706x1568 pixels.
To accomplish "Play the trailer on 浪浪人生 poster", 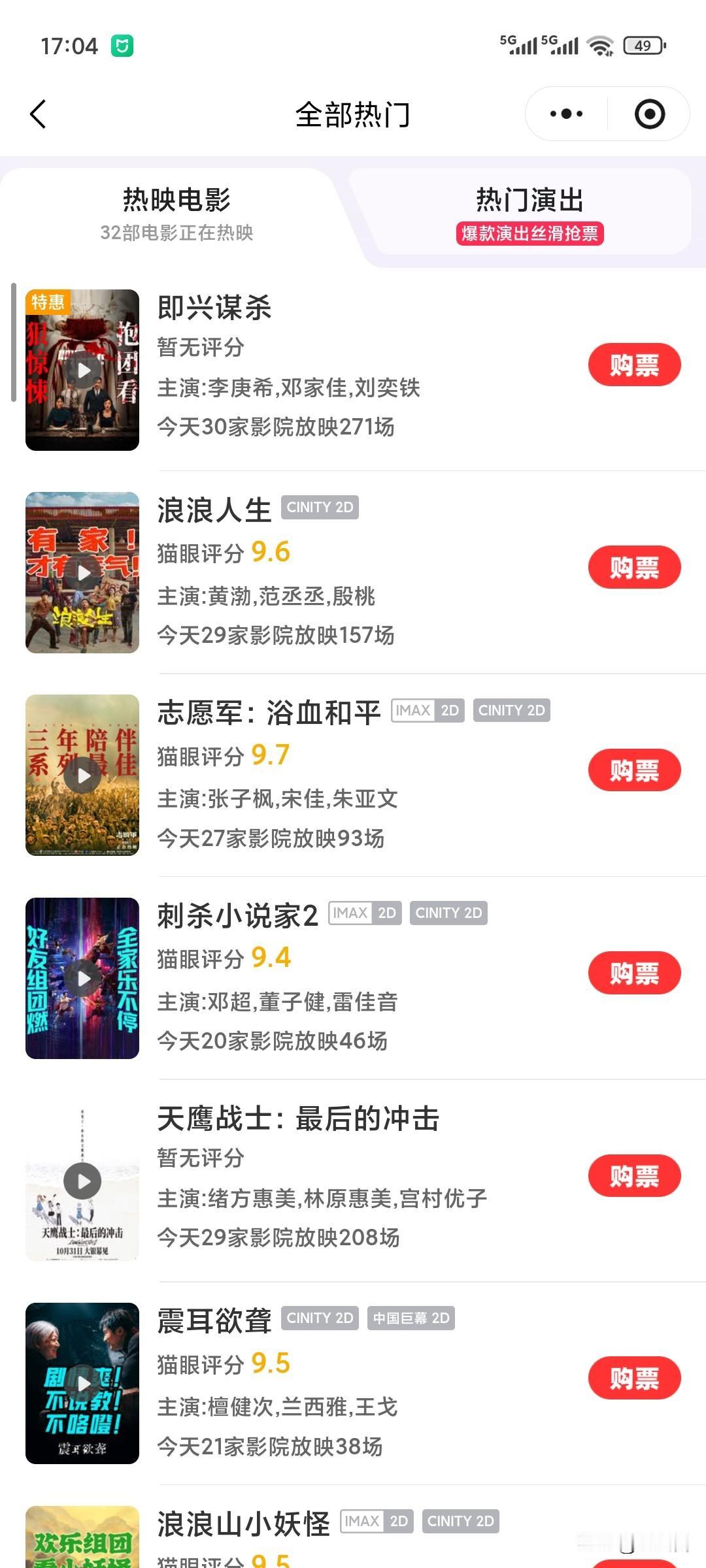I will coord(82,574).
